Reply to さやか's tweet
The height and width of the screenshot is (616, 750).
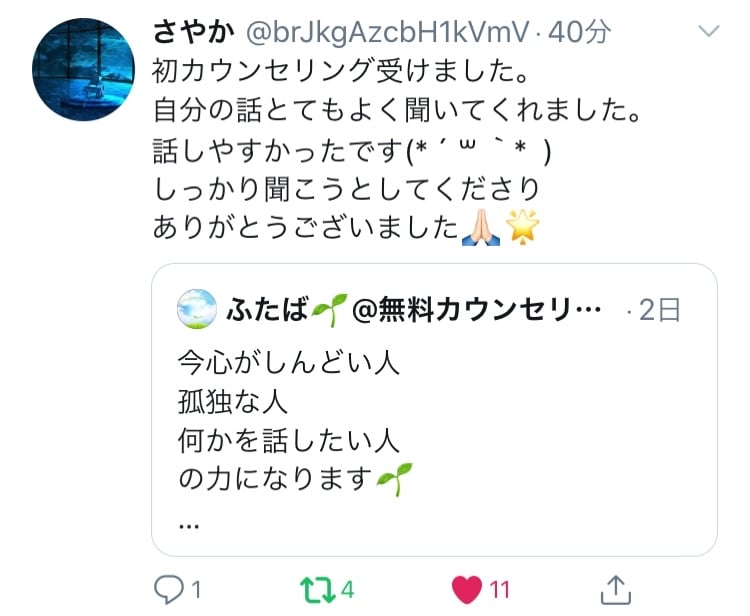click(x=169, y=589)
